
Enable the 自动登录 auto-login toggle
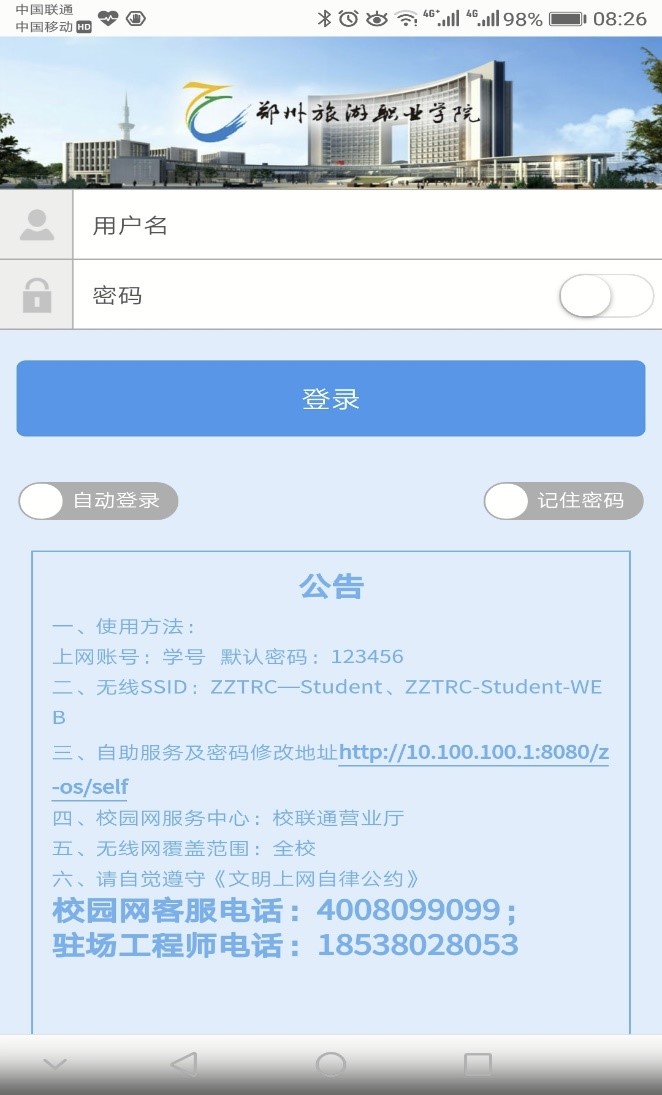[x=97, y=501]
